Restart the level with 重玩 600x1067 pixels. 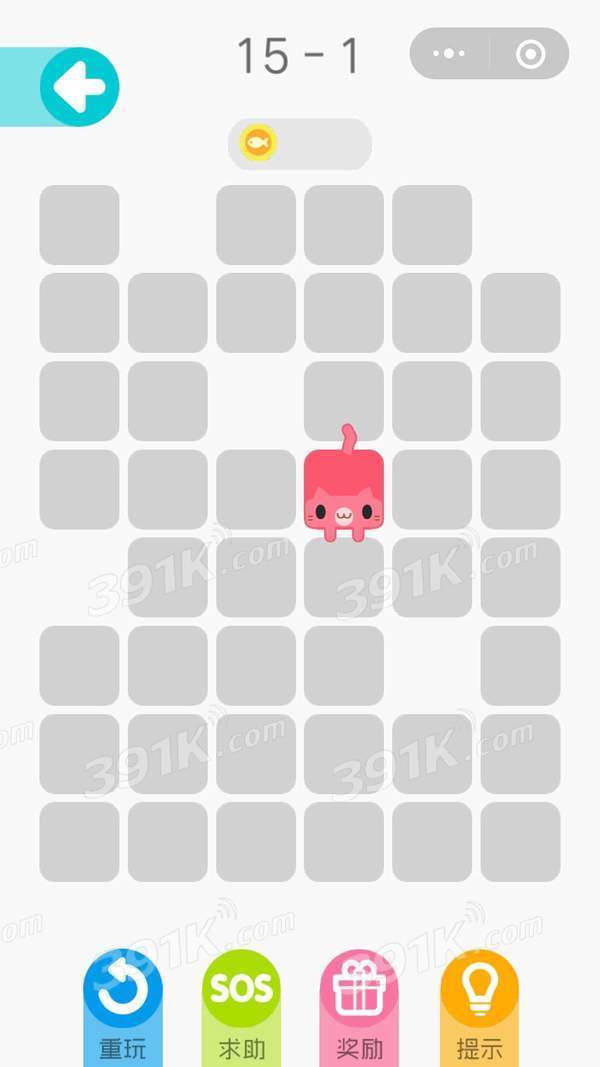click(122, 1002)
